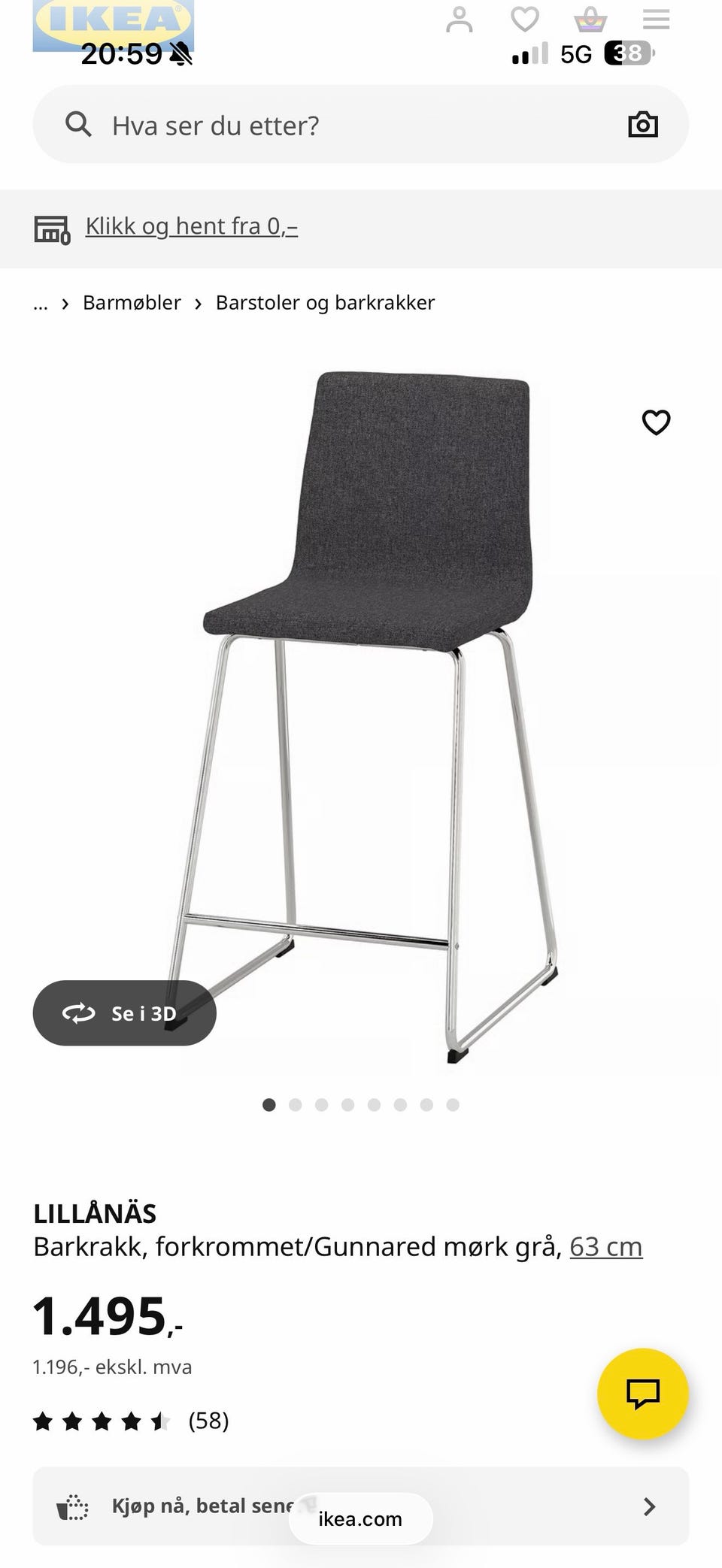Image resolution: width=722 pixels, height=1568 pixels.
Task: Open the hamburger menu
Action: (656, 20)
